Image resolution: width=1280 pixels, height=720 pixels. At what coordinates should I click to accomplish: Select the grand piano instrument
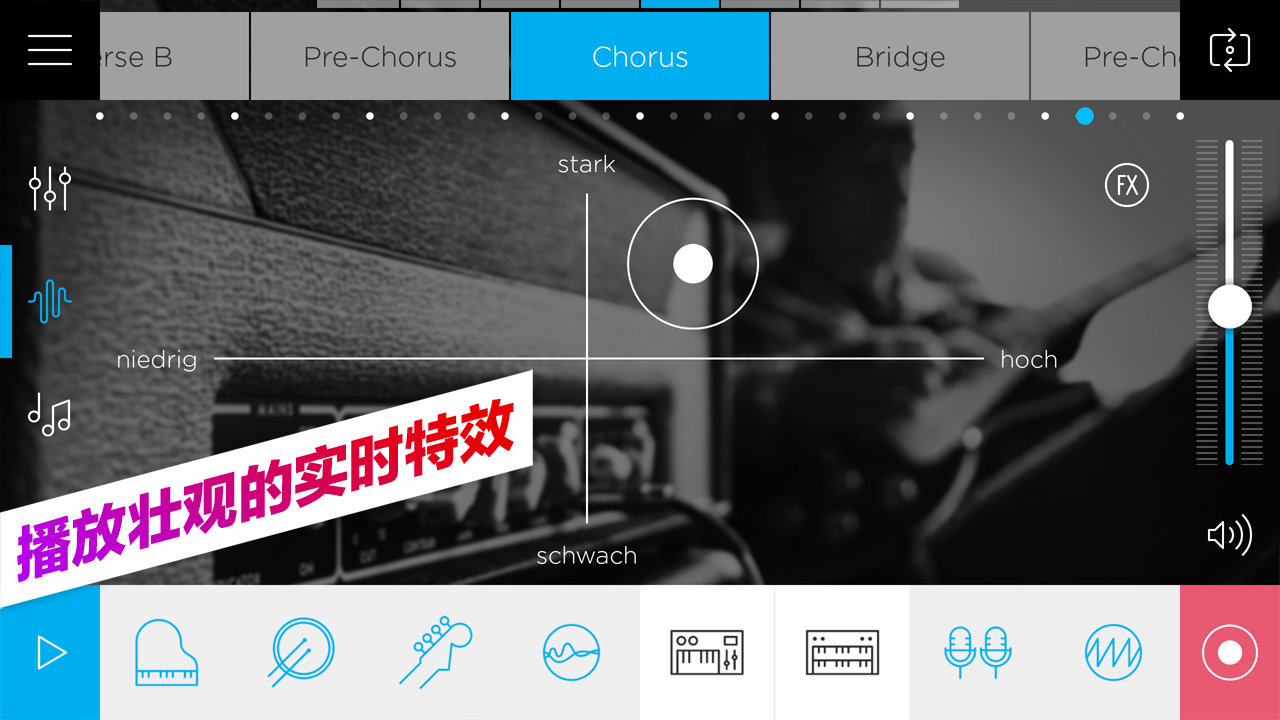(166, 653)
